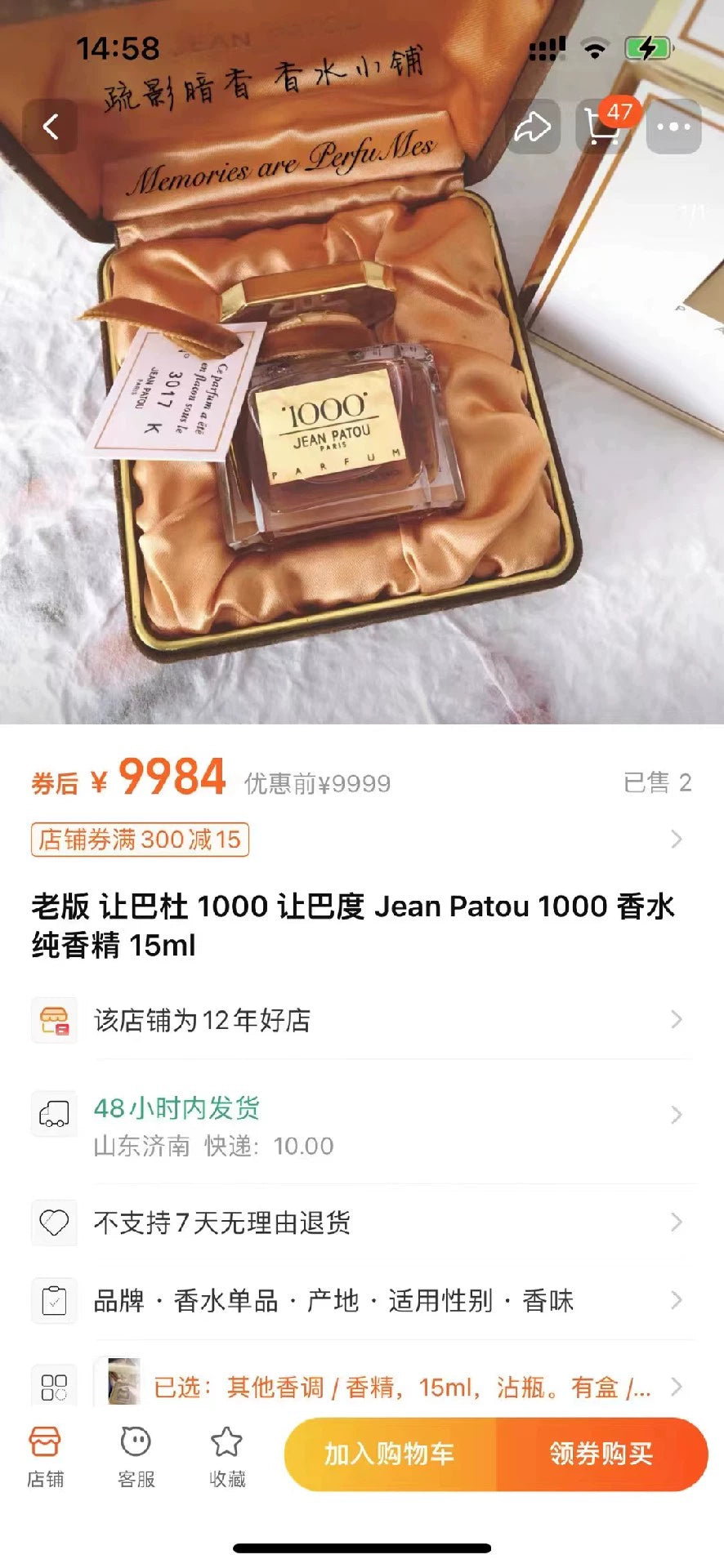Go back using the top-left arrow
This screenshot has height=1568, width=724.
click(x=51, y=127)
